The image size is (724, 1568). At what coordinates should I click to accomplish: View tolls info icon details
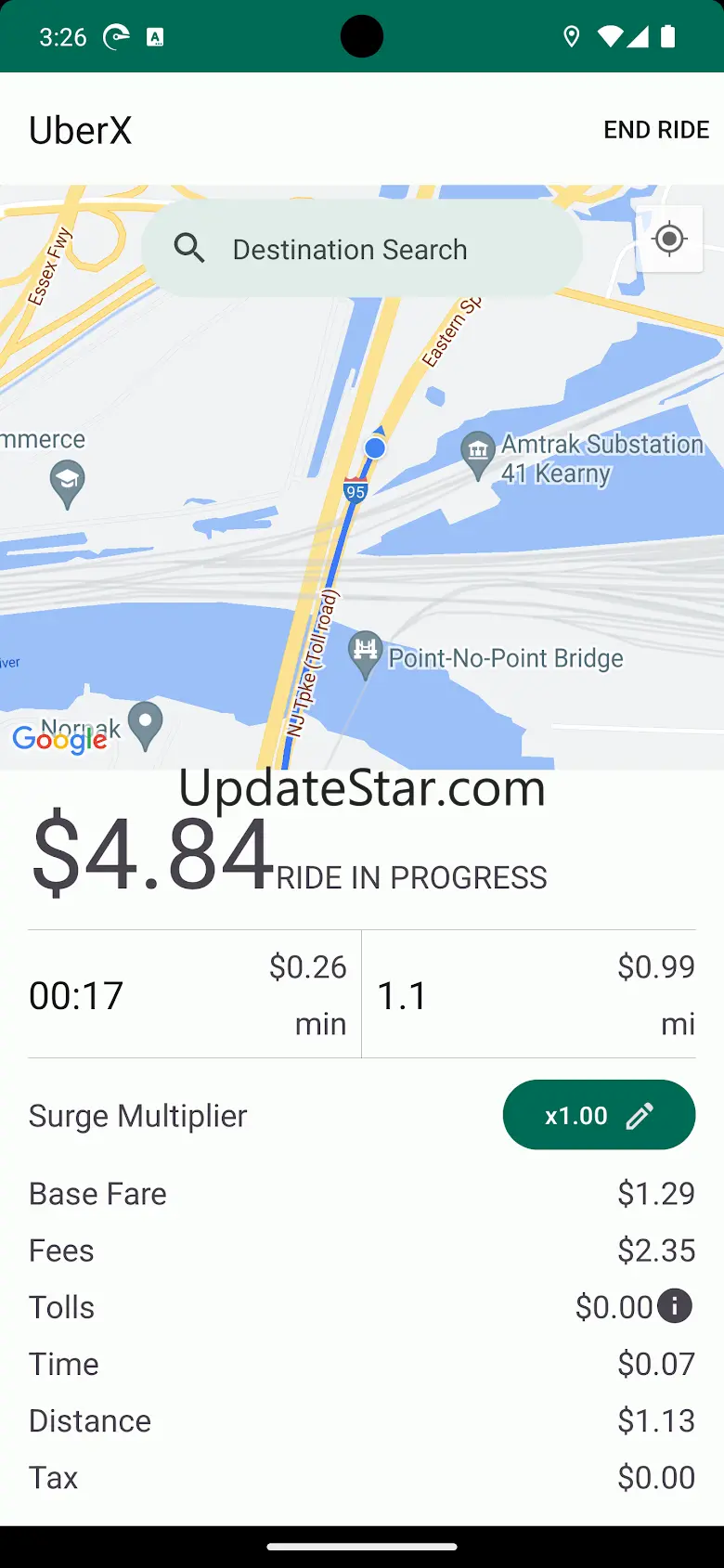(675, 1306)
